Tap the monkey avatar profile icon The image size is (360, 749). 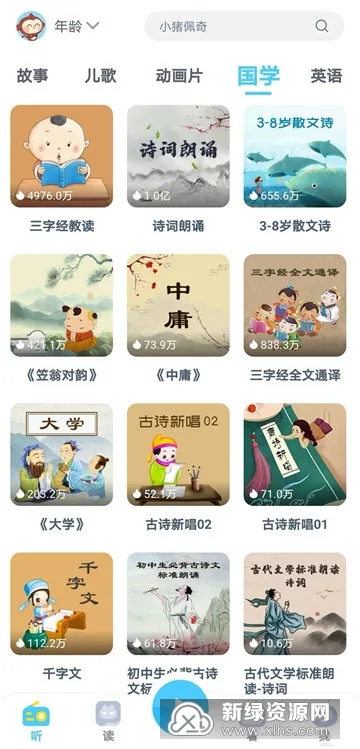[x=31, y=26]
